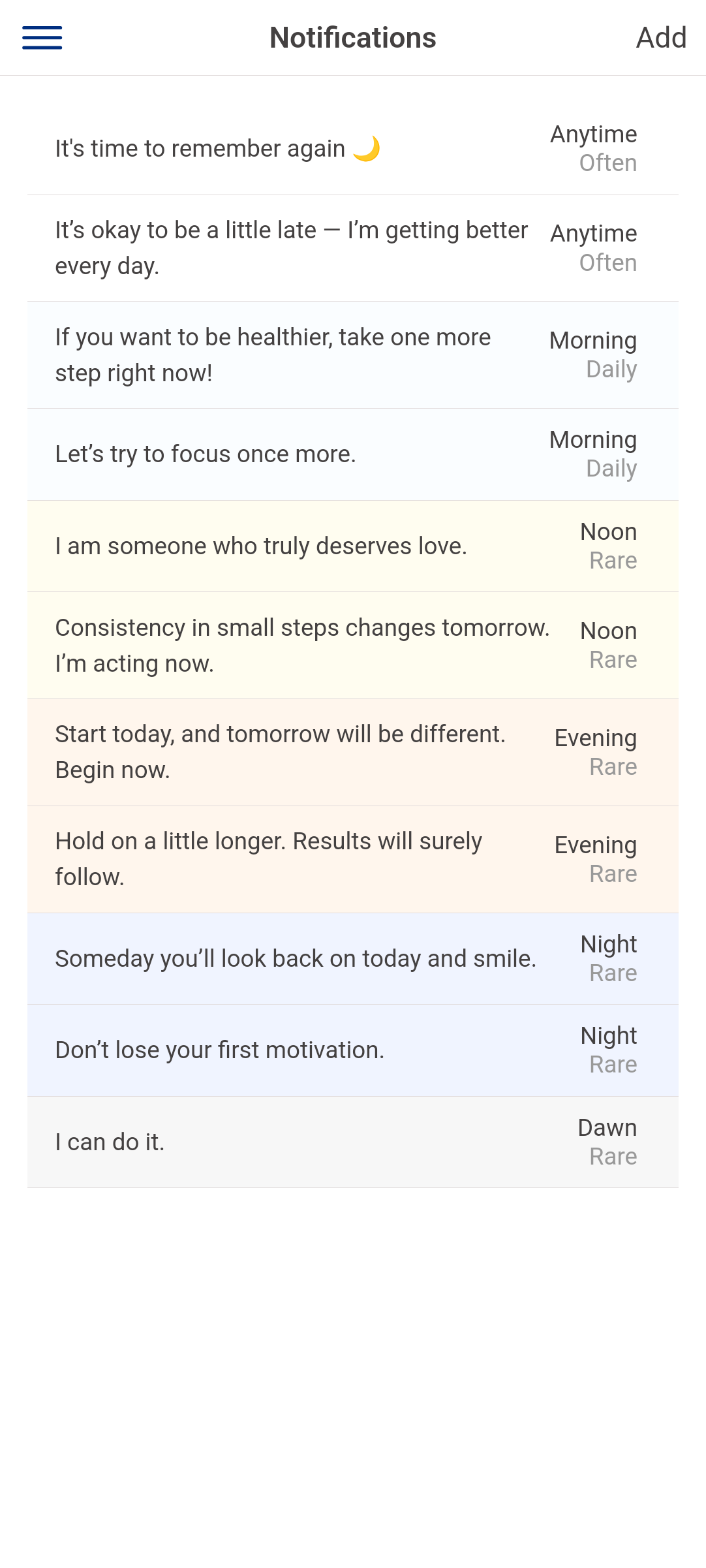Open the Morning Daily schedule for healthier step

pos(593,354)
